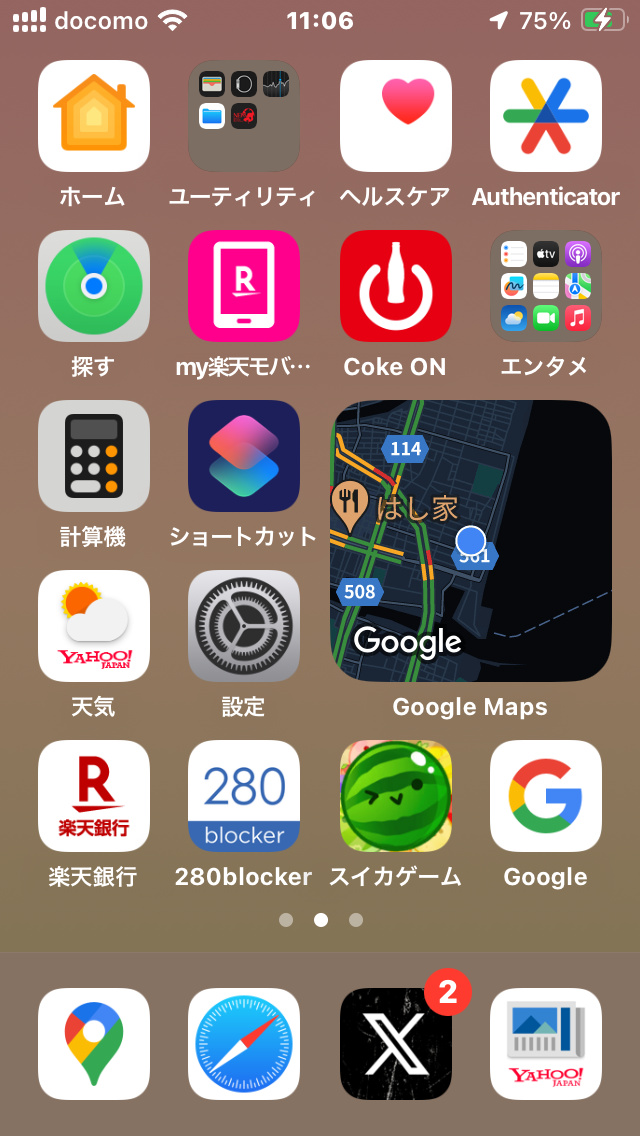Play スイカゲーム
This screenshot has height=1136, width=640.
396,796
